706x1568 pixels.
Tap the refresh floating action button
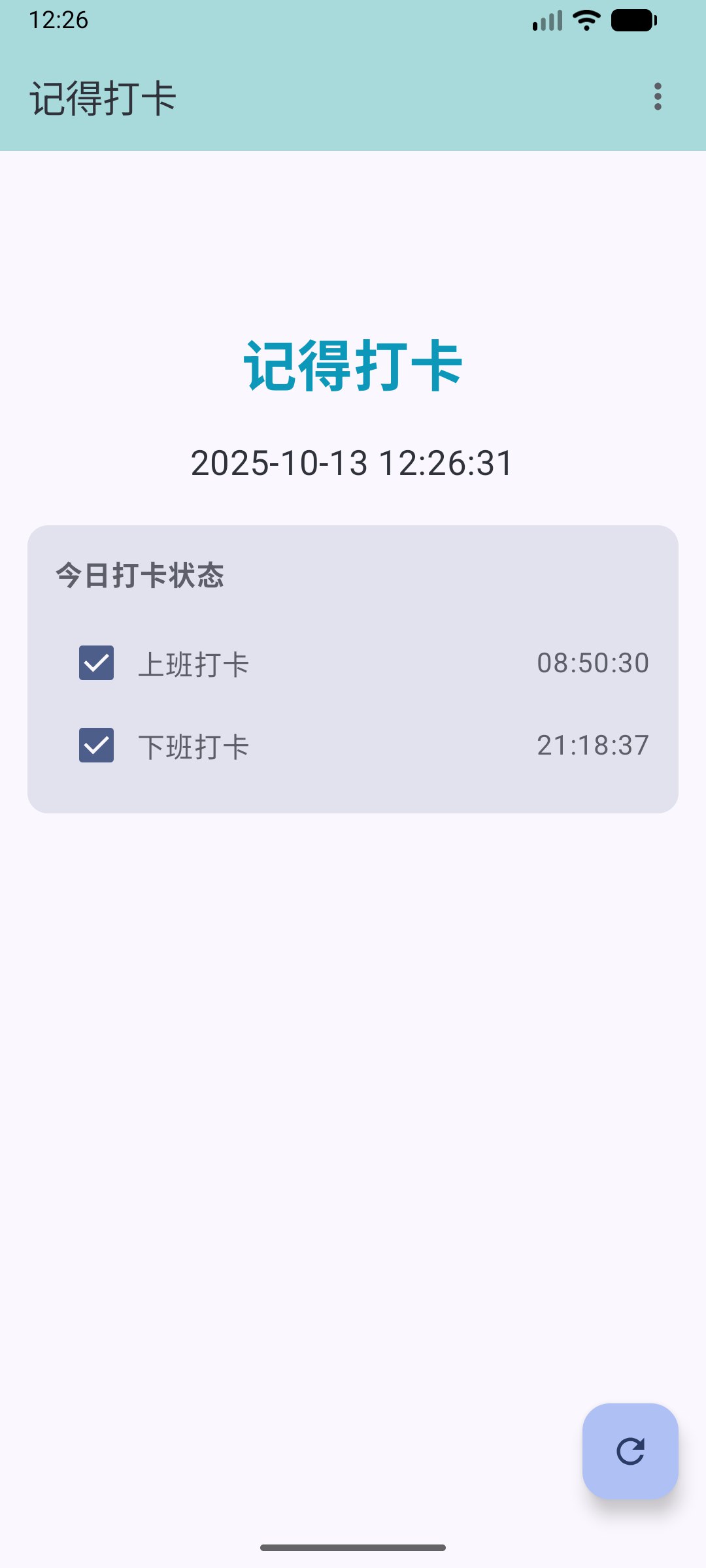pyautogui.click(x=630, y=1451)
